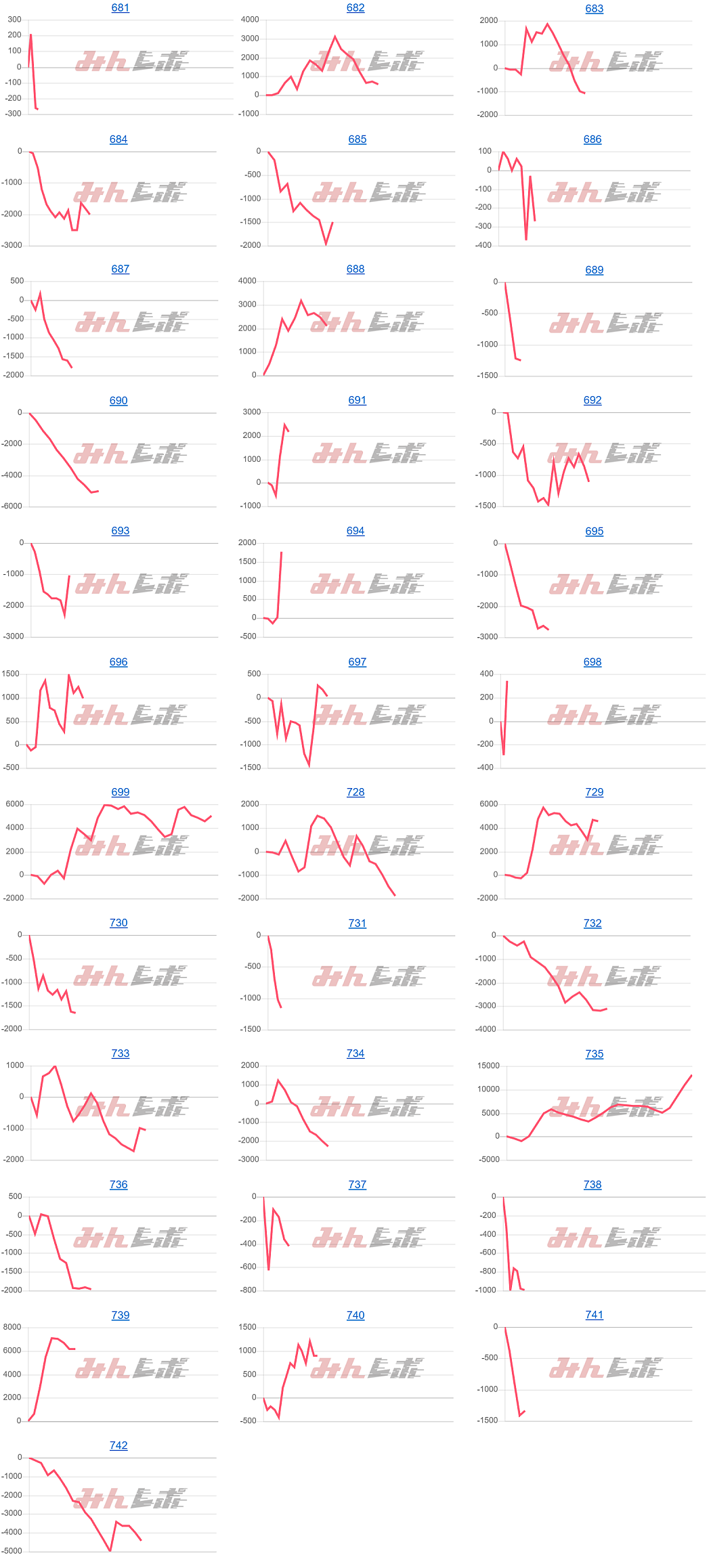Open link 685
Image resolution: width=711 pixels, height=1568 pixels.
tap(357, 139)
